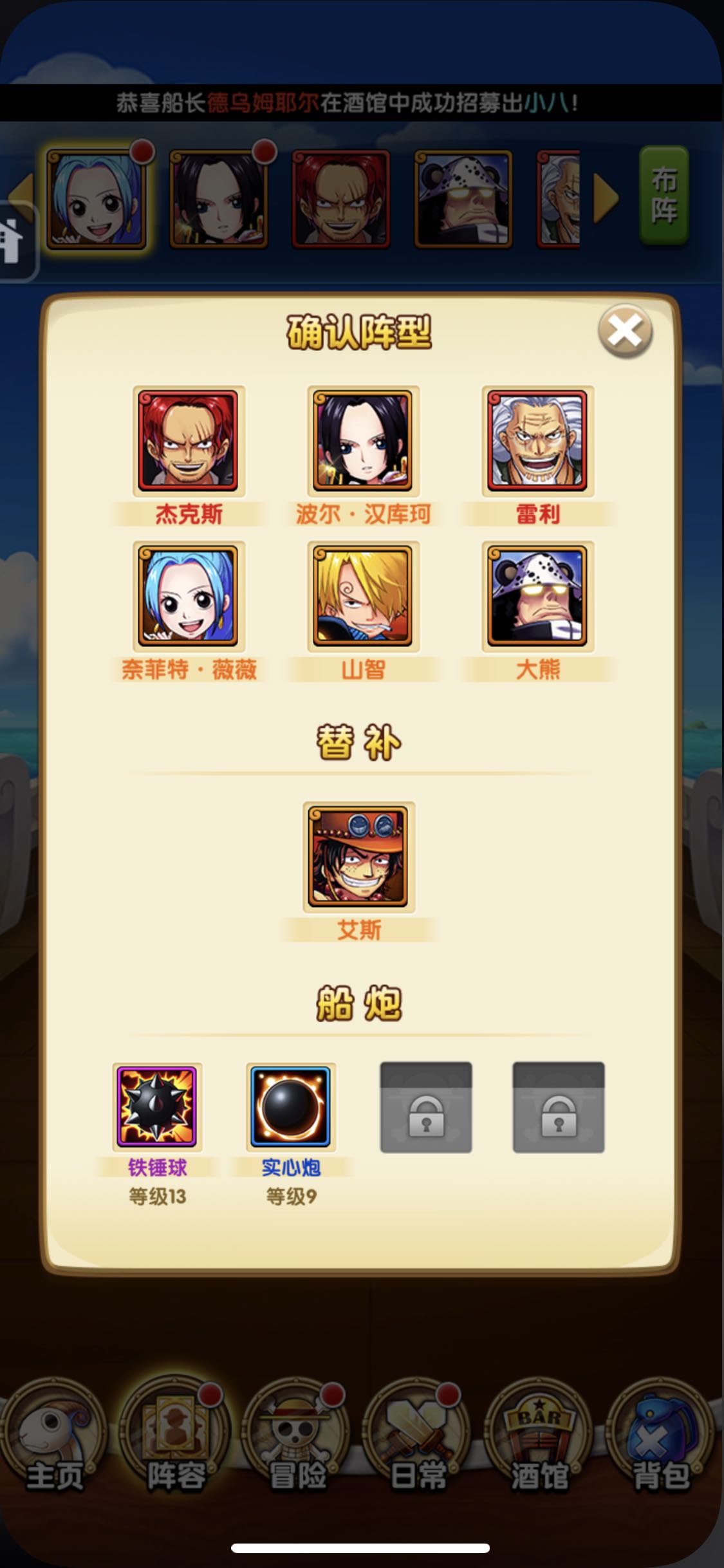Tap the 布阵 green button

tap(664, 196)
